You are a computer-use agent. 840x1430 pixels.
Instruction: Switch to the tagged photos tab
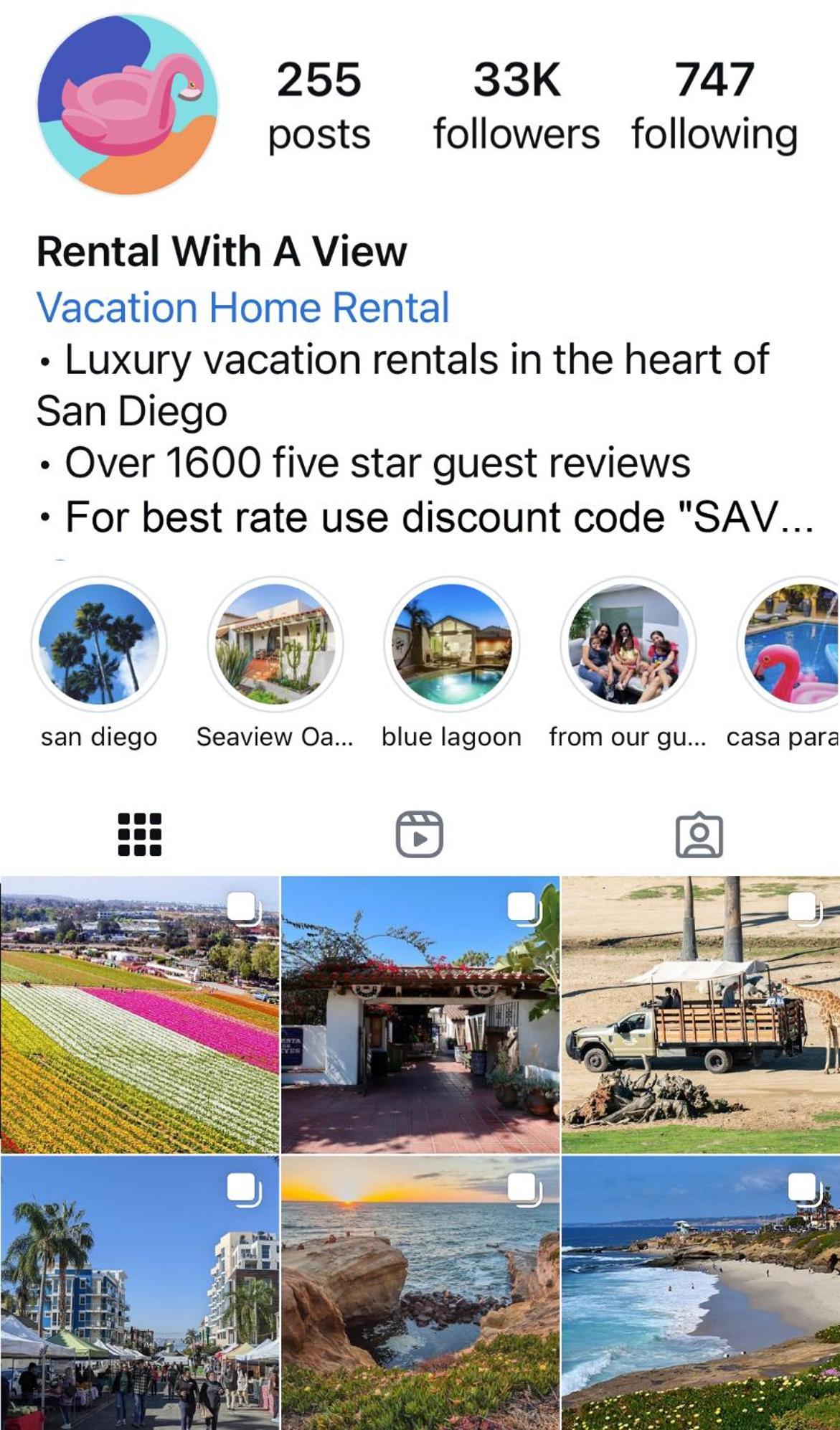699,834
